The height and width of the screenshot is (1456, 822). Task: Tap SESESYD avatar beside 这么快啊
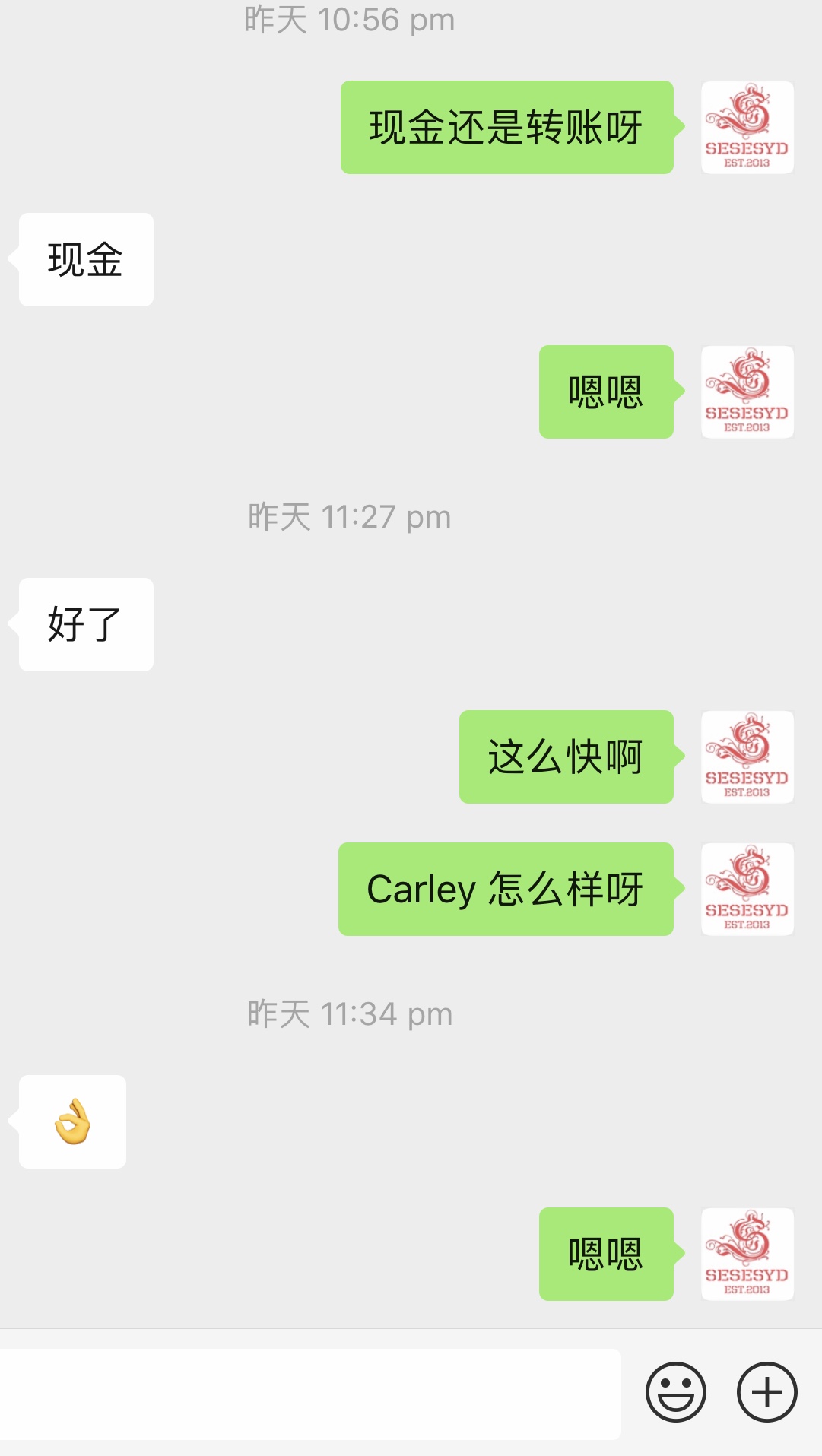tap(747, 757)
